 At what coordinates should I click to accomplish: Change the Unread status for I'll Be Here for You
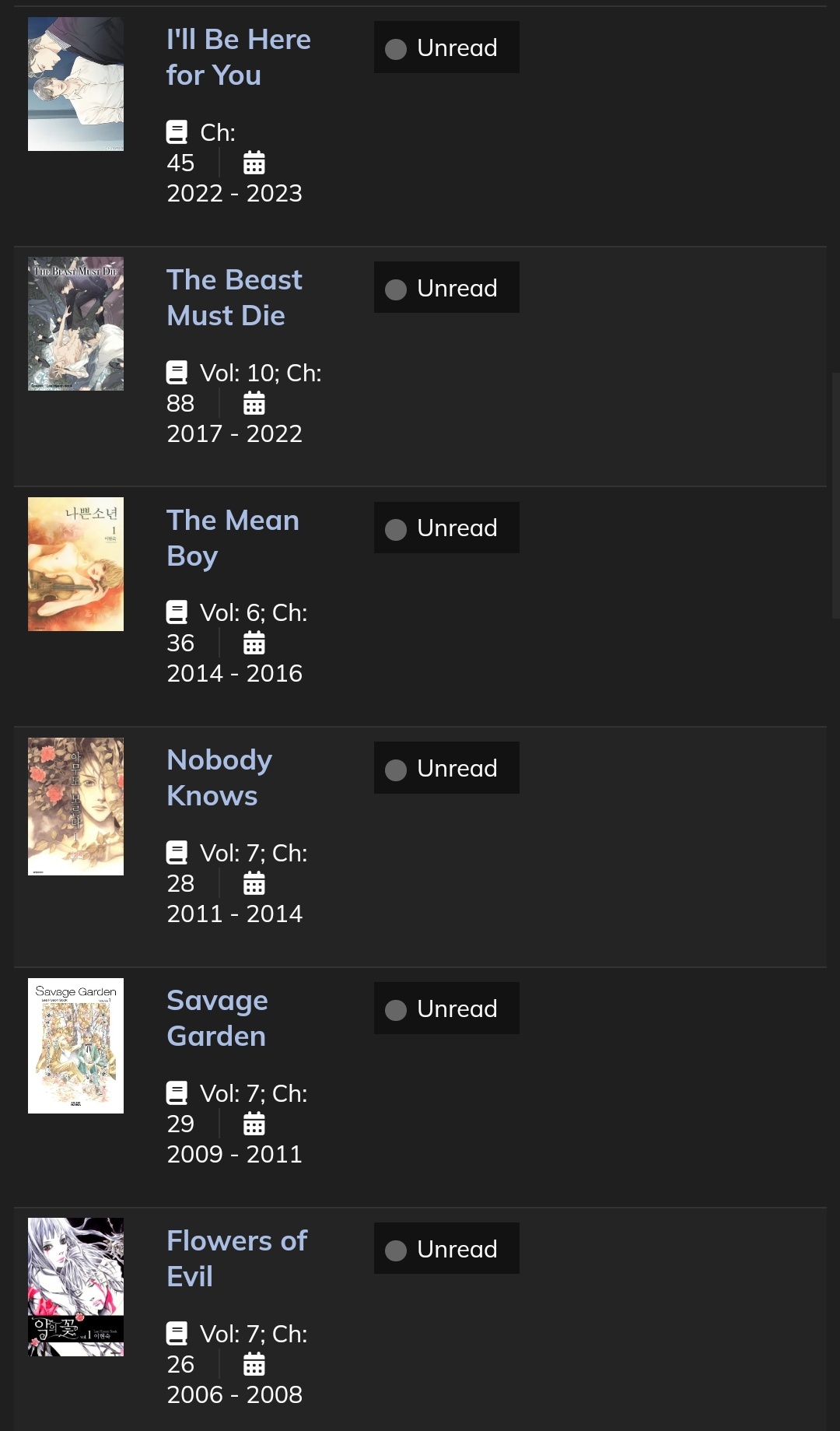[446, 47]
